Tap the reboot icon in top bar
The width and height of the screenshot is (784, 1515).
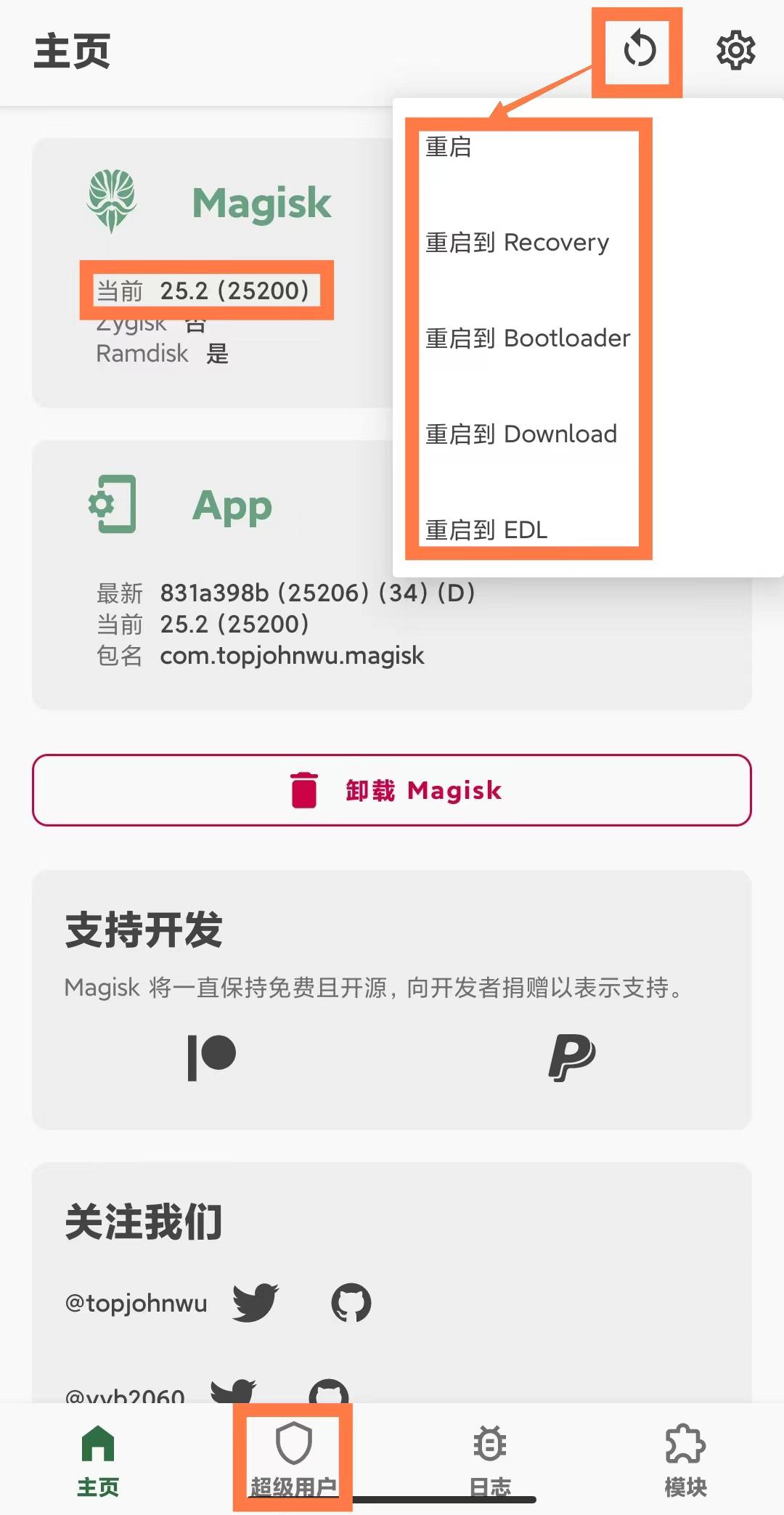click(x=639, y=49)
